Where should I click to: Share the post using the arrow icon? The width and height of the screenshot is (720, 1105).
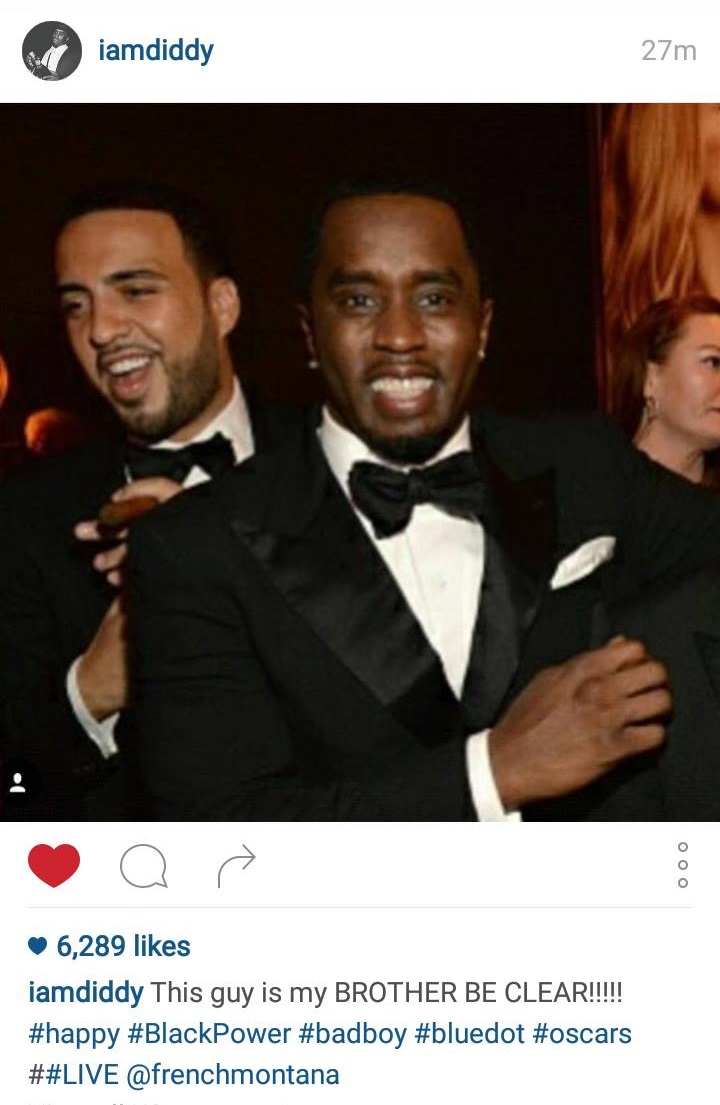pos(236,860)
